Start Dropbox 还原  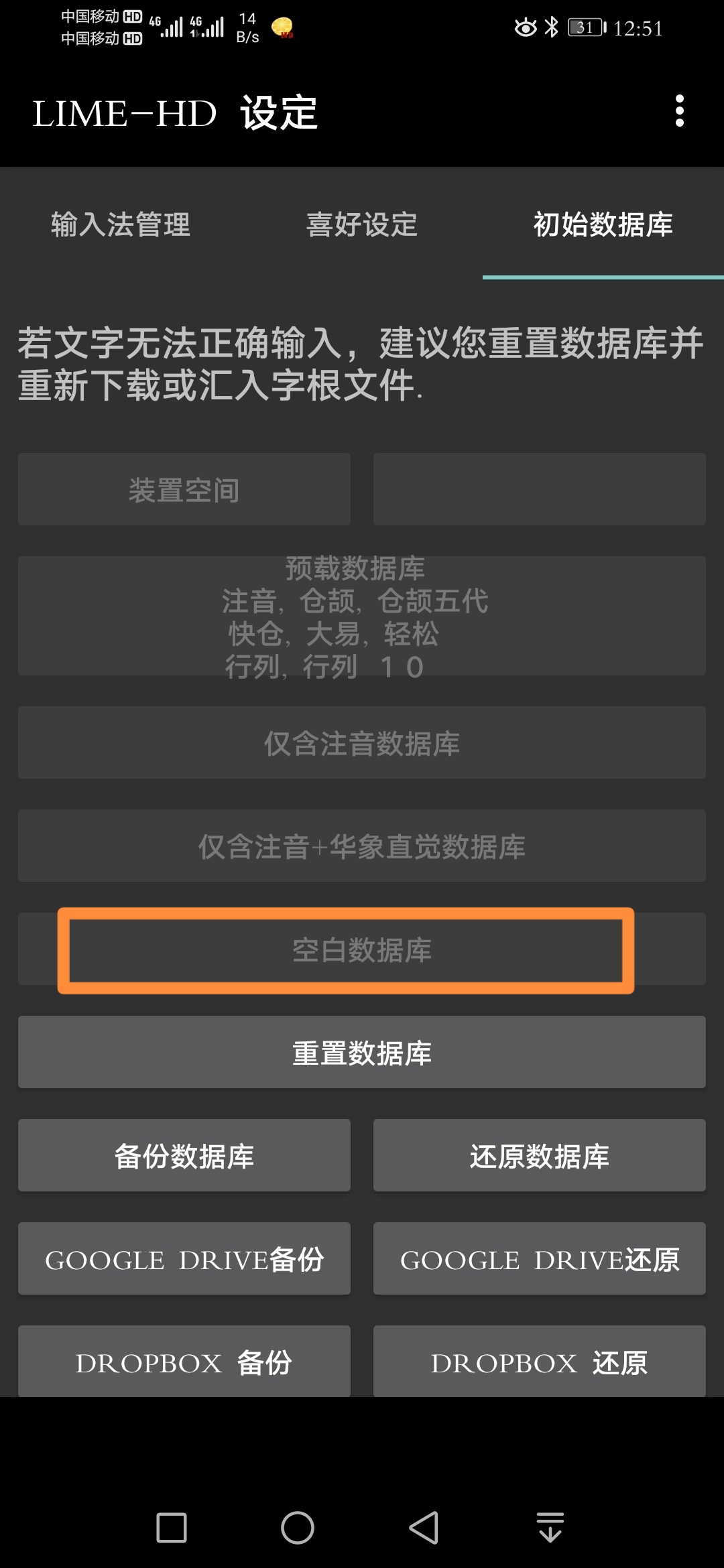(x=540, y=1362)
